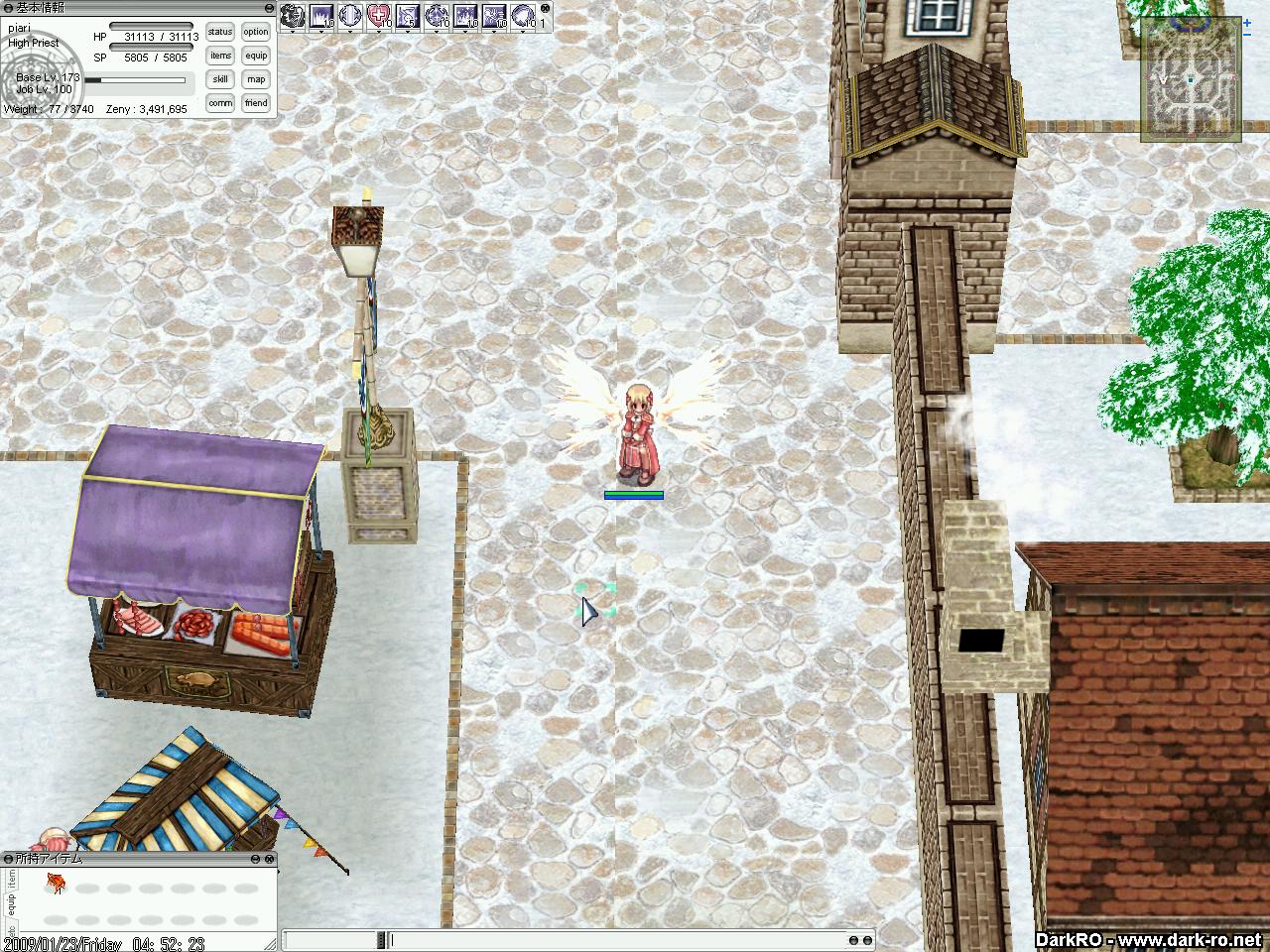Open the friend list
Image resolution: width=1270 pixels, height=952 pixels.
click(x=256, y=103)
